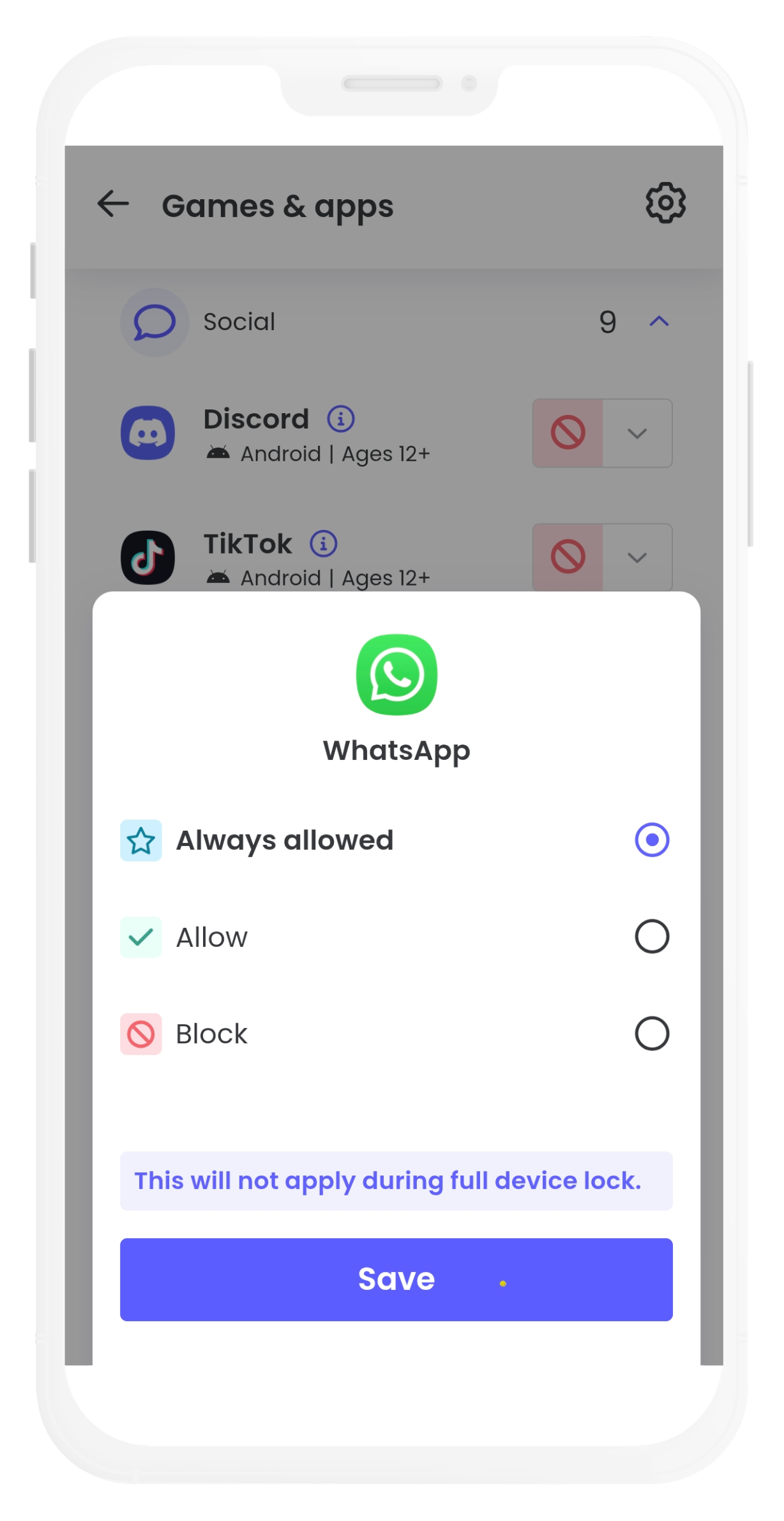Open the settings gear
This screenshot has width=784, height=1521.
665,203
